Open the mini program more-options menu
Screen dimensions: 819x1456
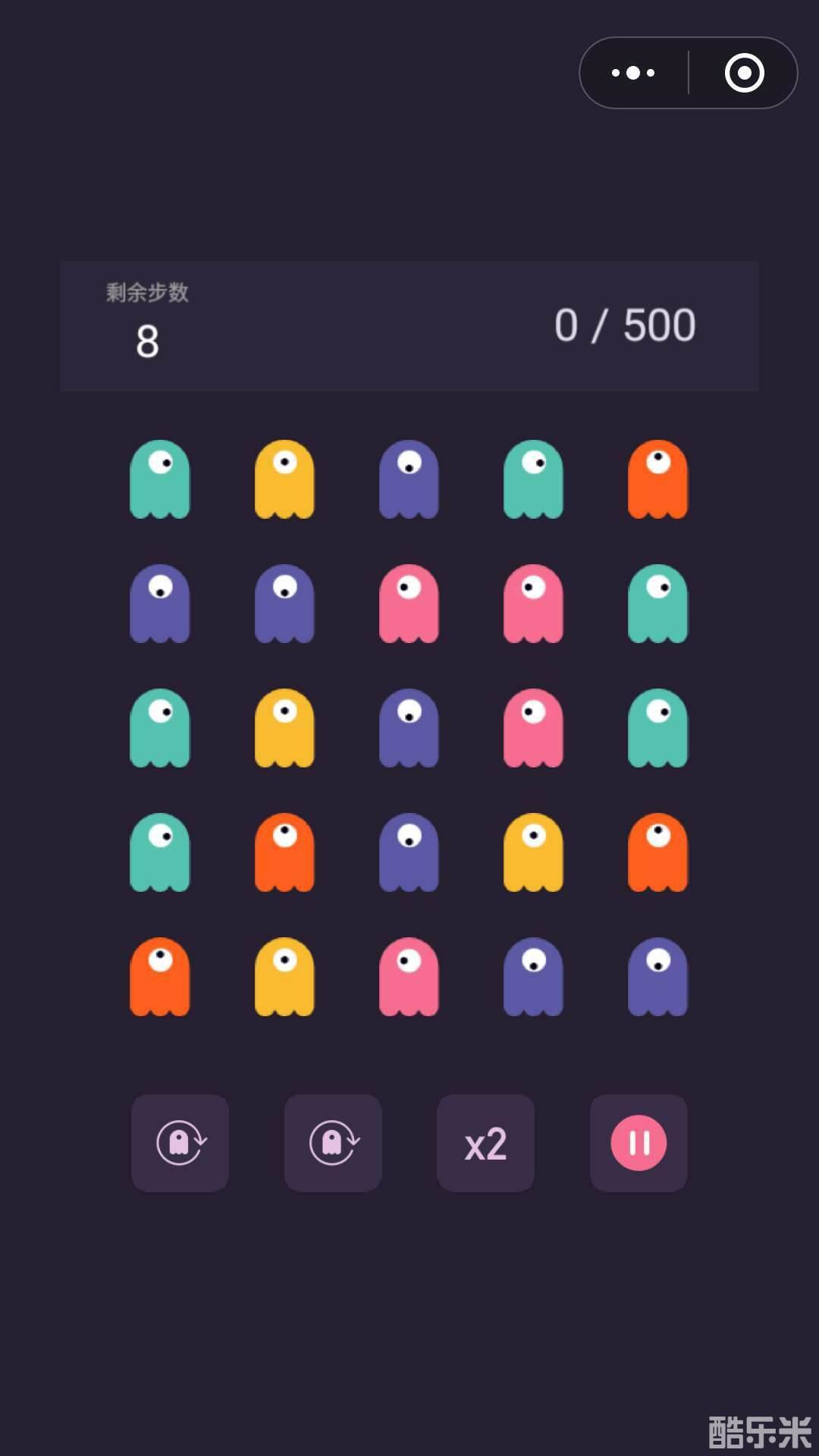click(634, 73)
